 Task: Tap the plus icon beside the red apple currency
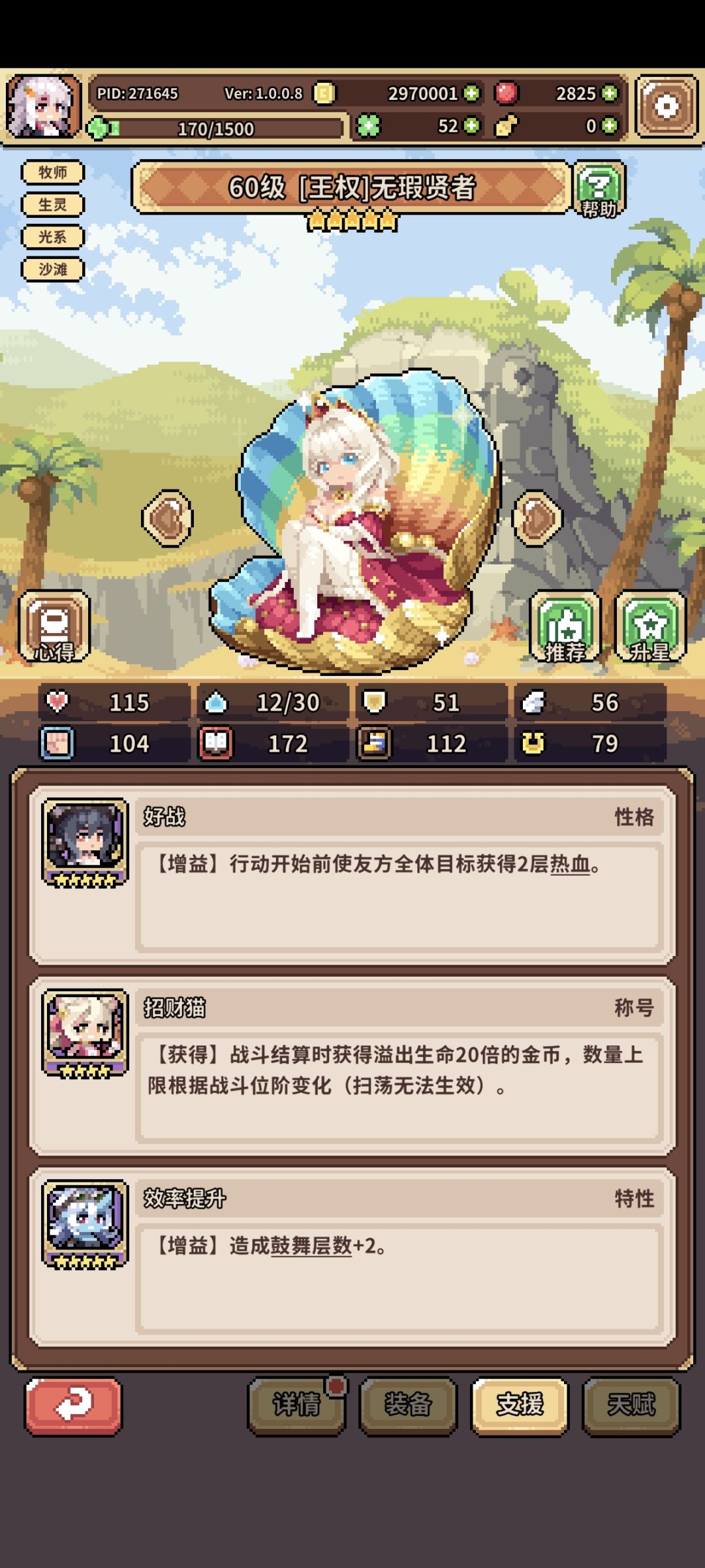[608, 94]
